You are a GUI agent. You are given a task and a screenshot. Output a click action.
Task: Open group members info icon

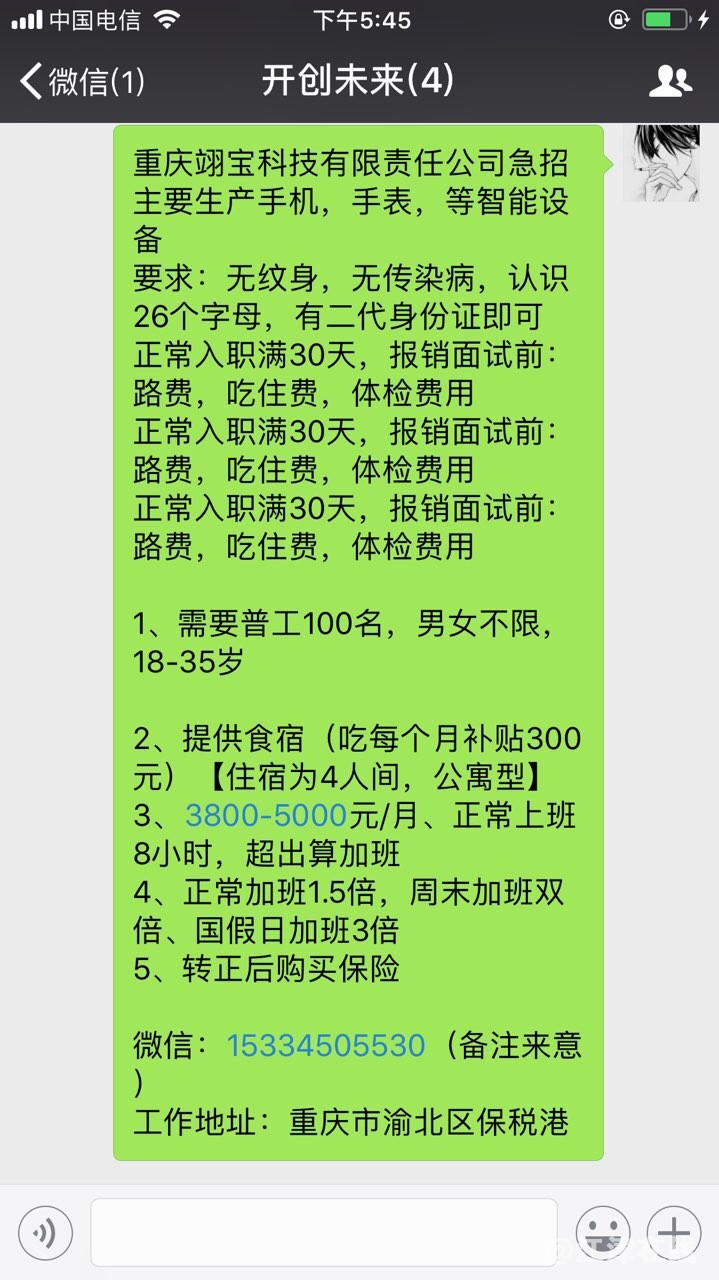[x=670, y=81]
